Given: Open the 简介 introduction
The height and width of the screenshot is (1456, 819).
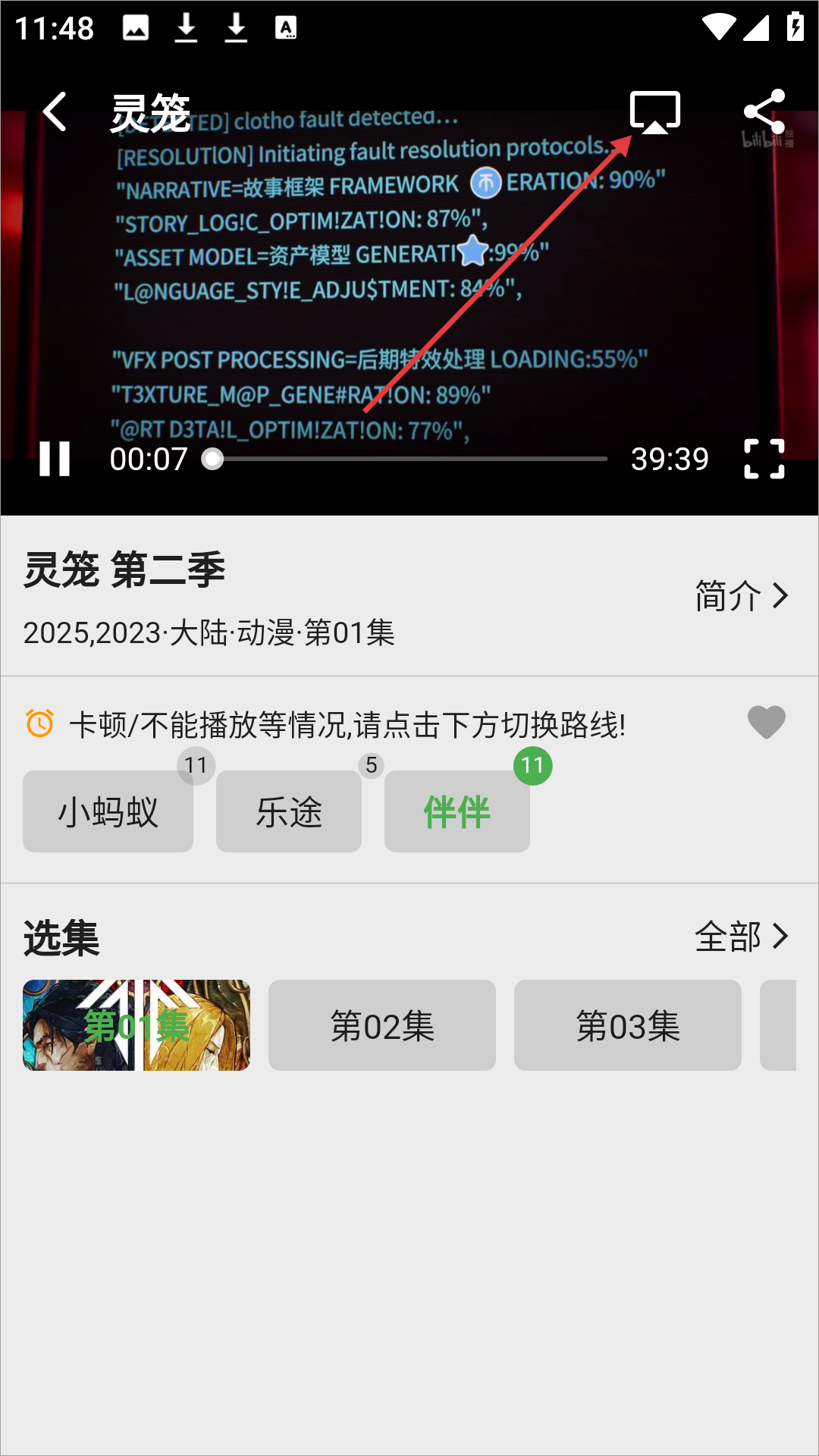Looking at the screenshot, I should [741, 596].
